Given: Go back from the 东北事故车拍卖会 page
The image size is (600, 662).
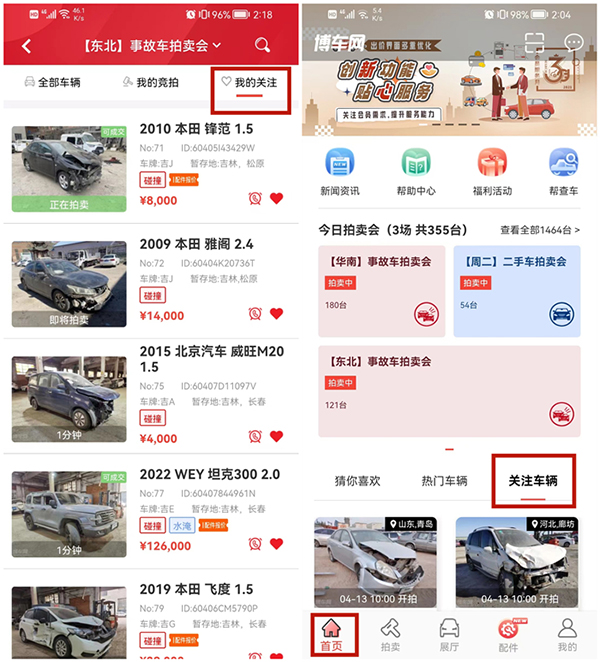Looking at the screenshot, I should point(27,46).
